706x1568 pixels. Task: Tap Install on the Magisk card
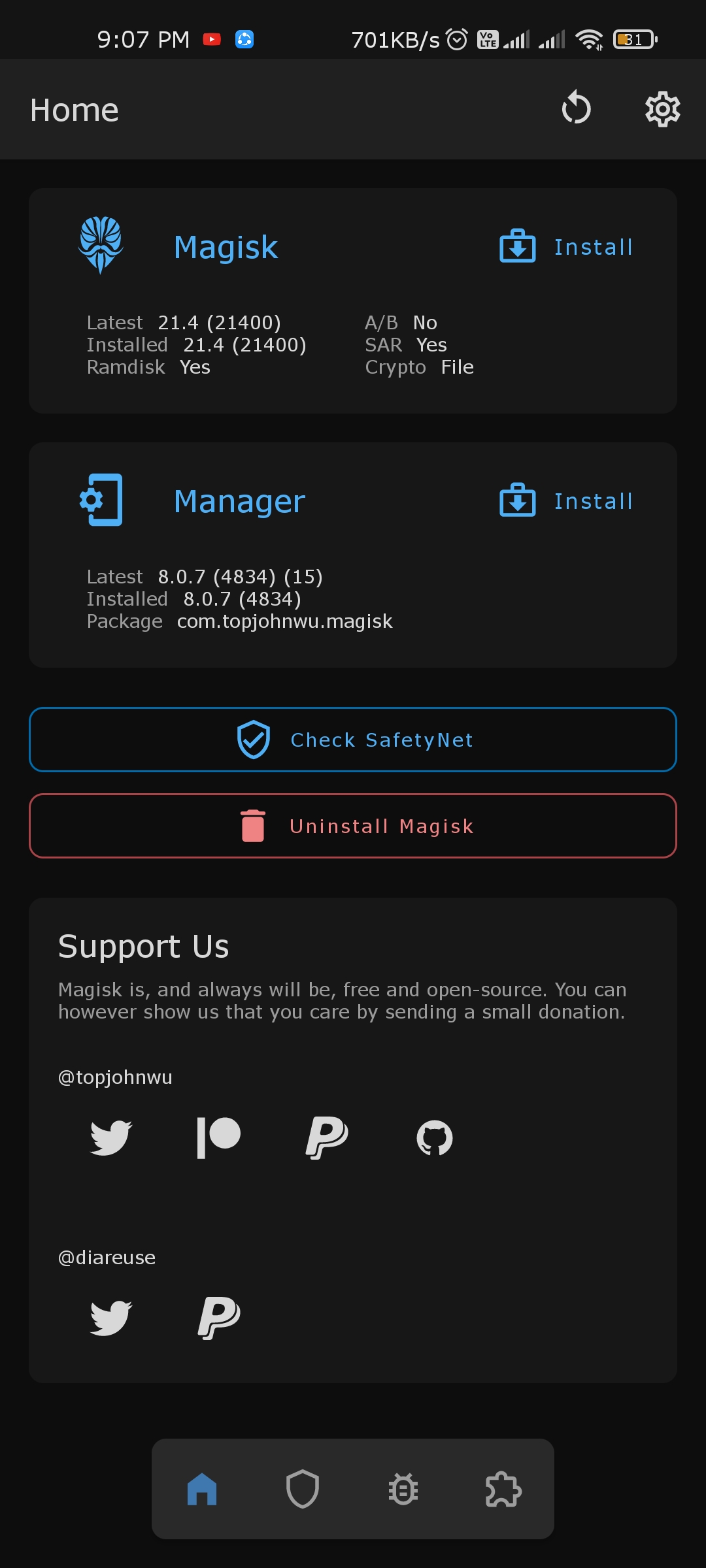pyautogui.click(x=566, y=247)
